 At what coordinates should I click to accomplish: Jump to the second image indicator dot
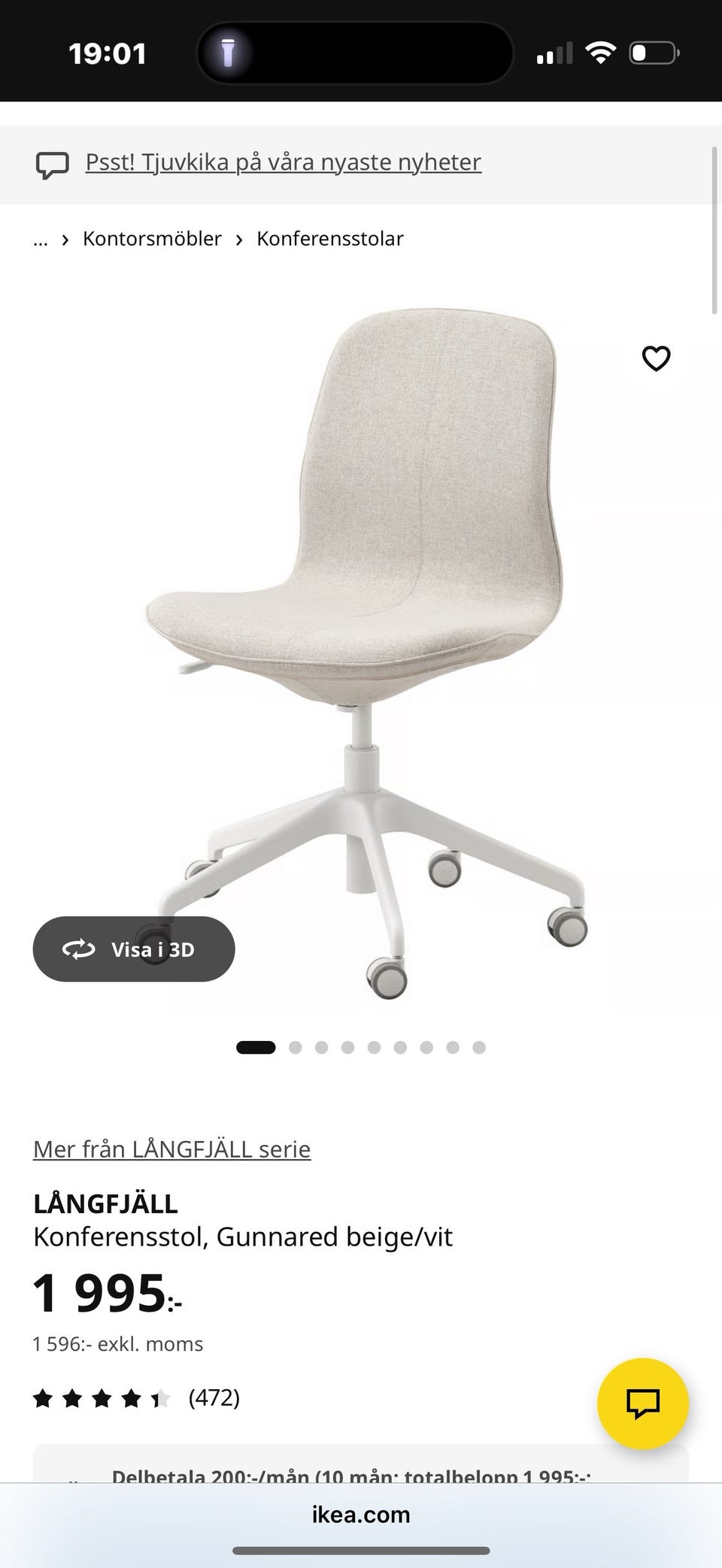(x=296, y=1047)
